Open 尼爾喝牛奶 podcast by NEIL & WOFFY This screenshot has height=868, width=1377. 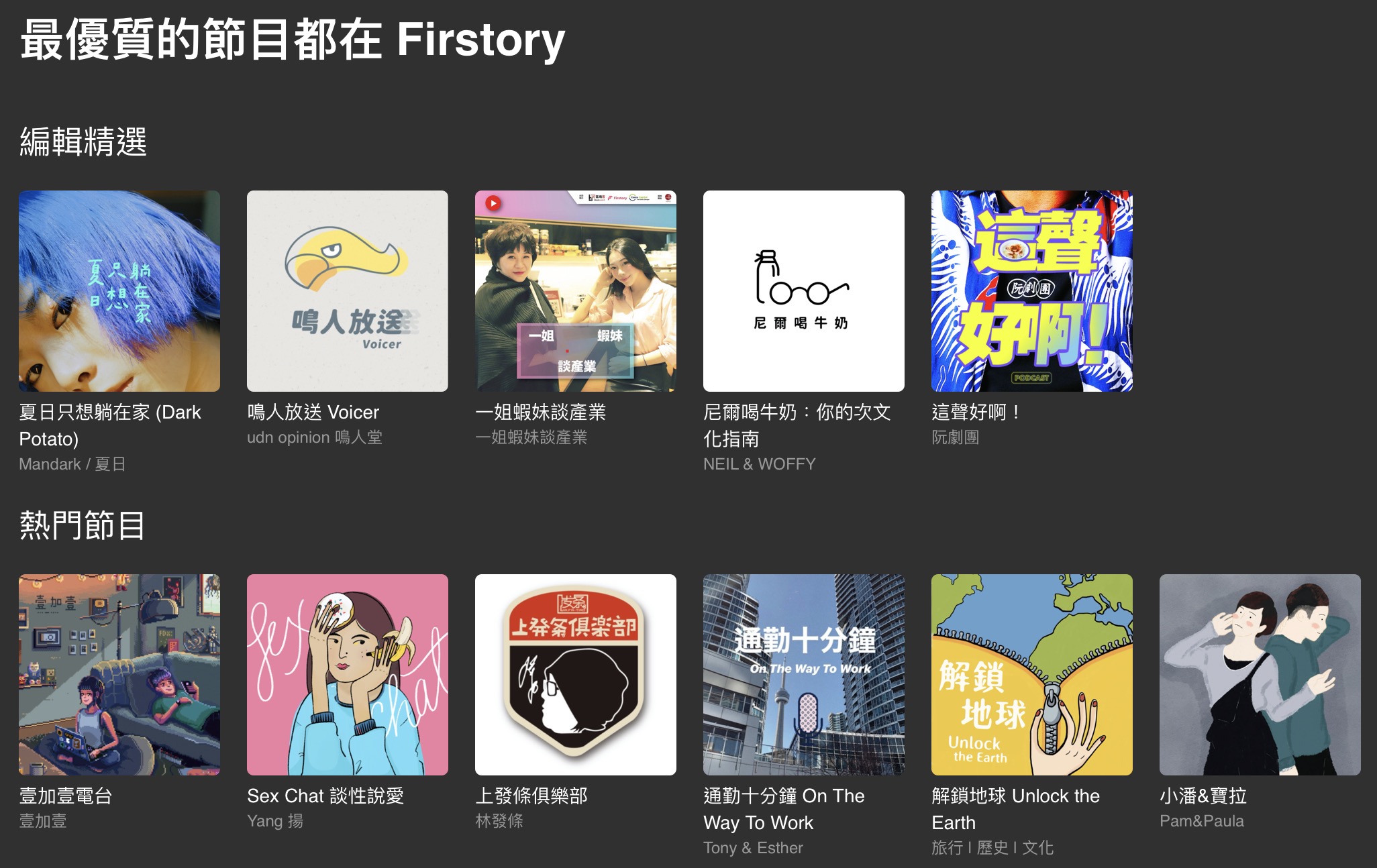click(x=804, y=291)
